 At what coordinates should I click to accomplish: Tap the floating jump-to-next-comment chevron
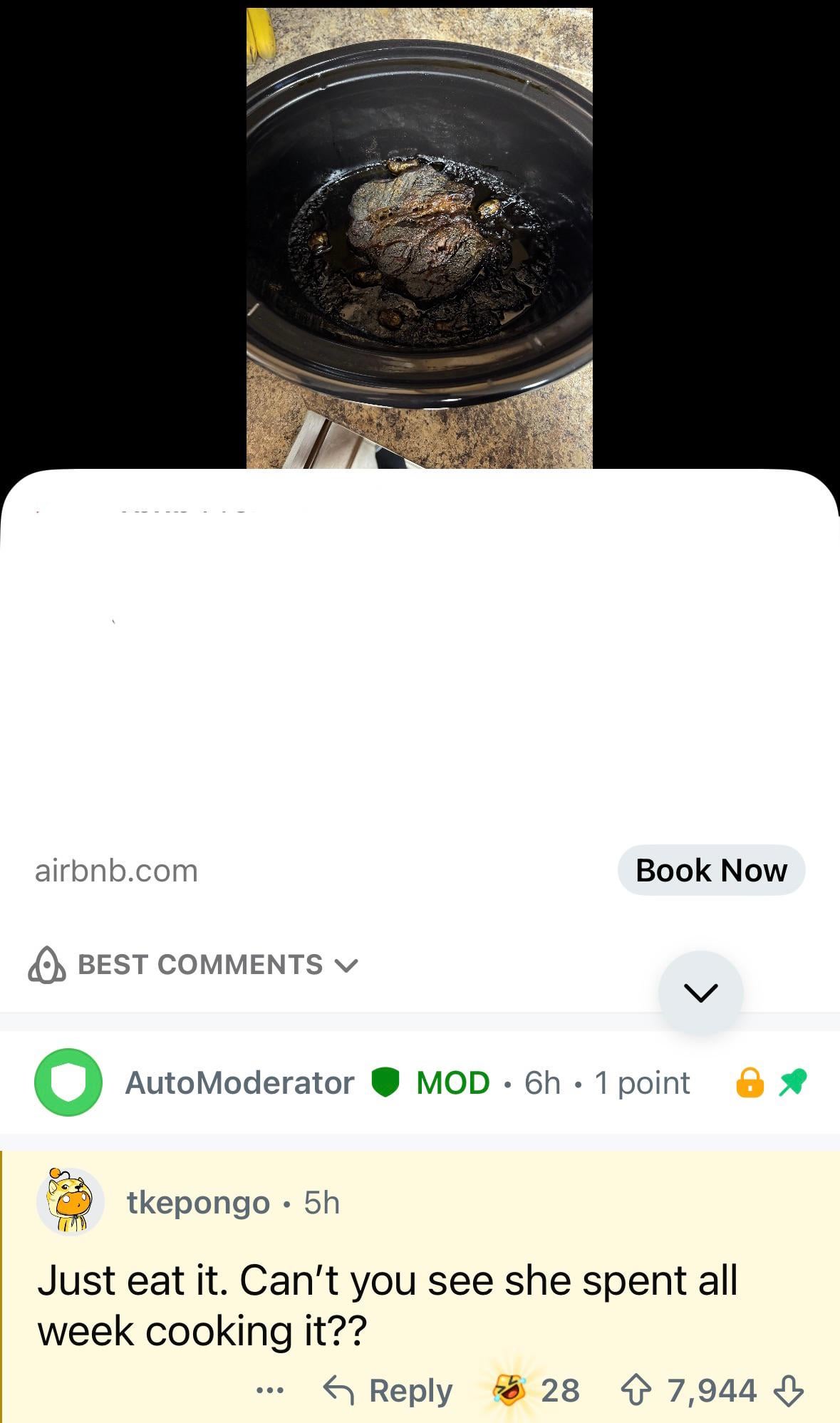tap(700, 992)
